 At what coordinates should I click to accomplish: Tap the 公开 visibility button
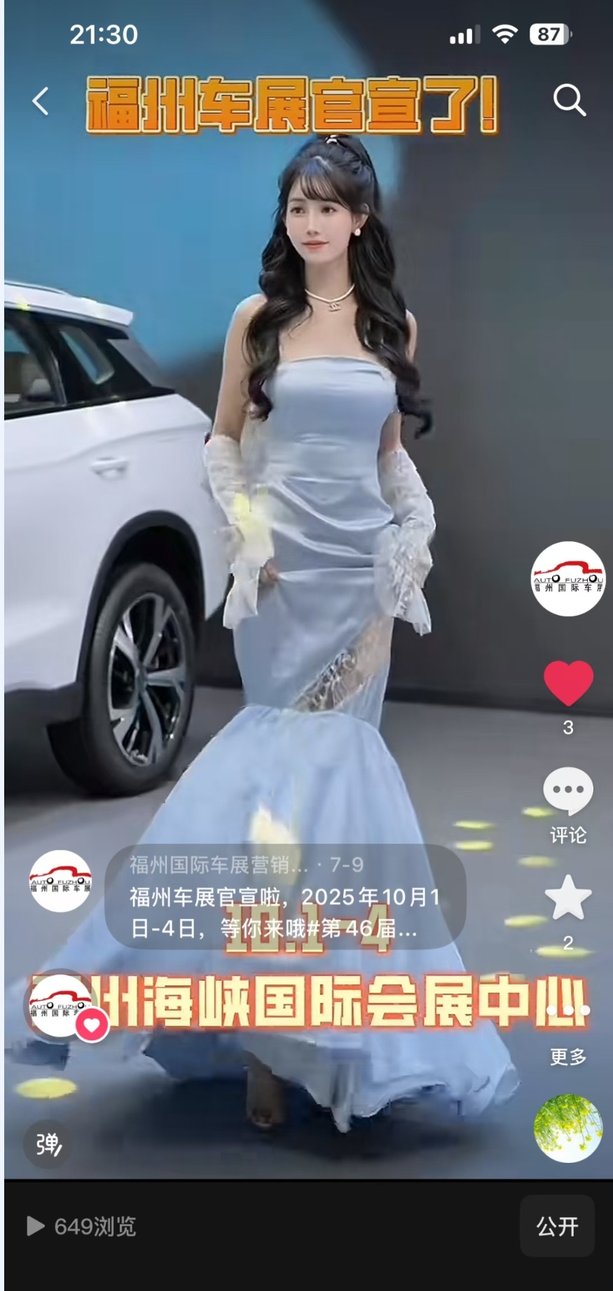pos(557,1226)
